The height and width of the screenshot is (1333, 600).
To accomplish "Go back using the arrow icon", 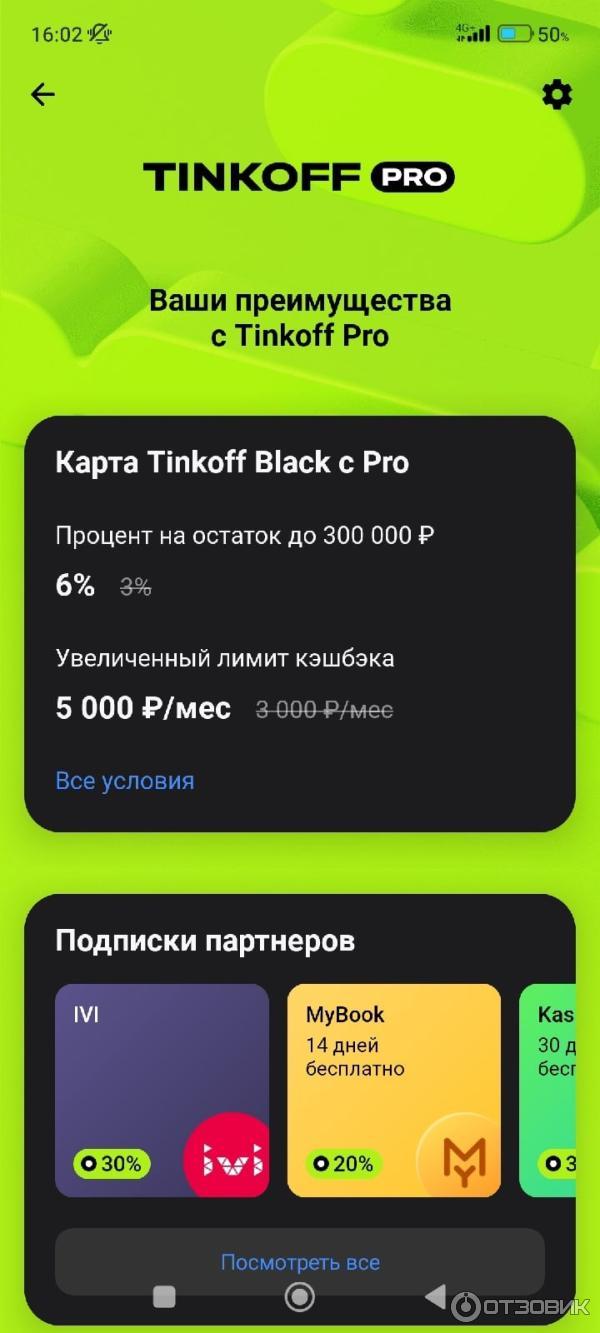I will coord(43,95).
